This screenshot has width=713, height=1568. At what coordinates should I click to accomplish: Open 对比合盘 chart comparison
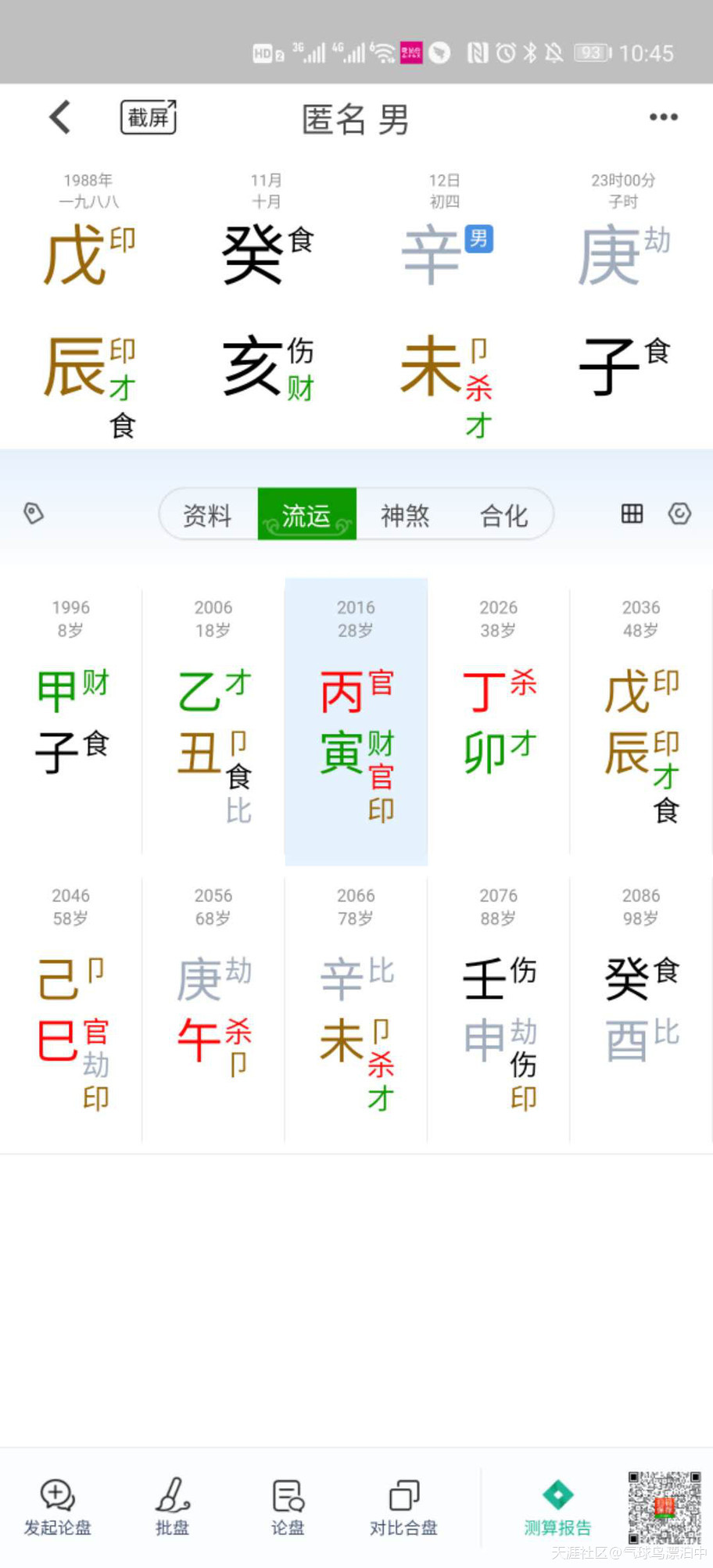tap(403, 1507)
